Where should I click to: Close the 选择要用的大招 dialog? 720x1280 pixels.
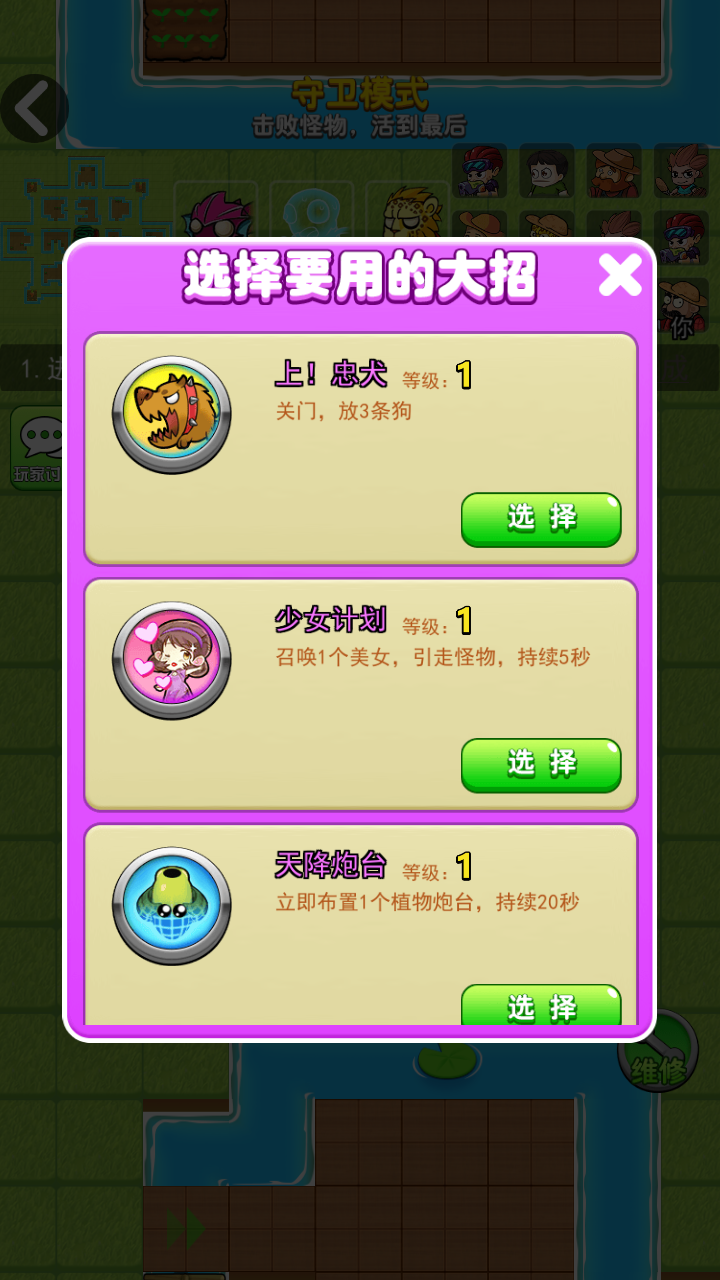(620, 275)
